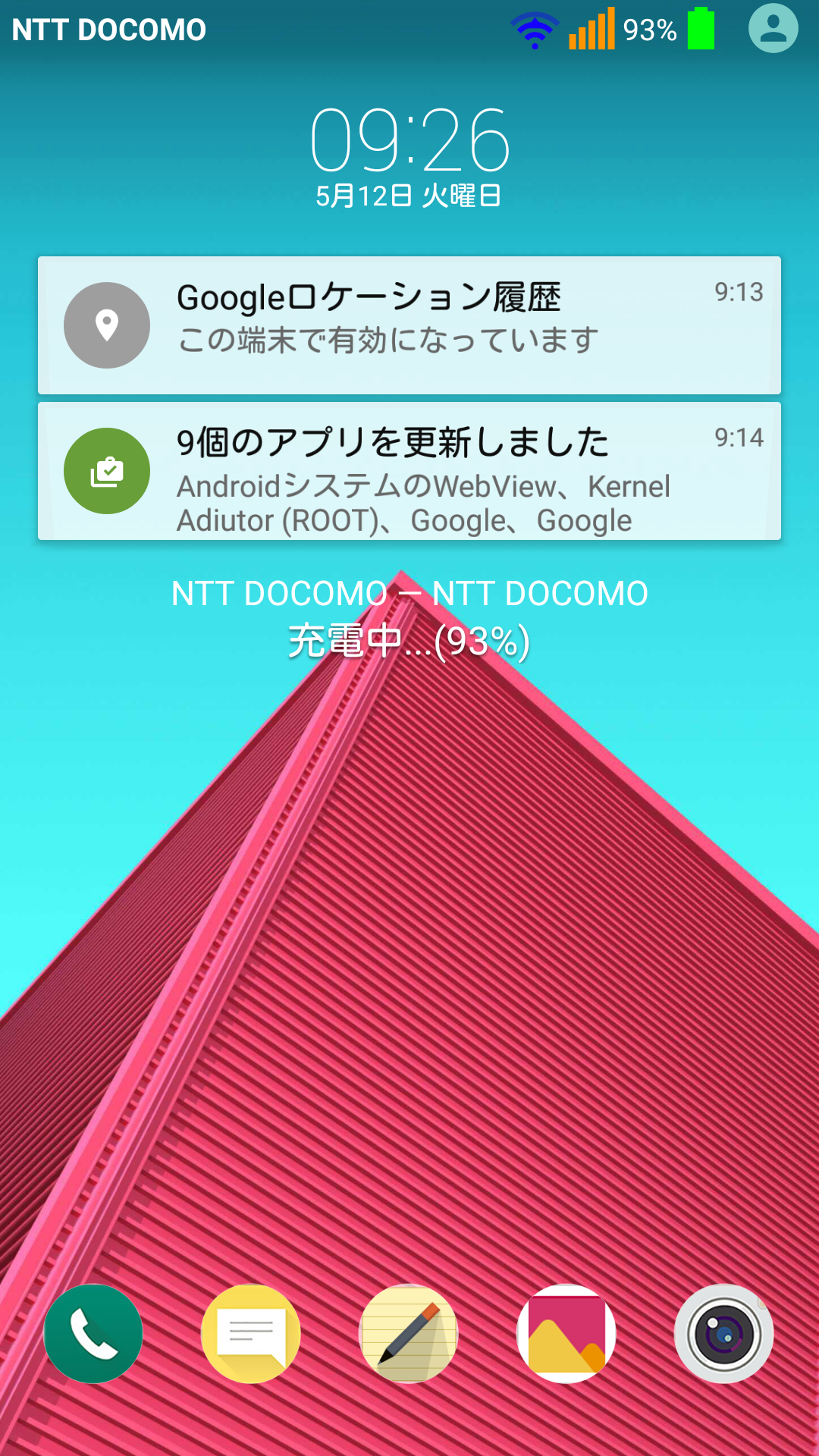This screenshot has height=1456, width=819.
Task: Open the 9 apps updated notification
Action: [409, 471]
